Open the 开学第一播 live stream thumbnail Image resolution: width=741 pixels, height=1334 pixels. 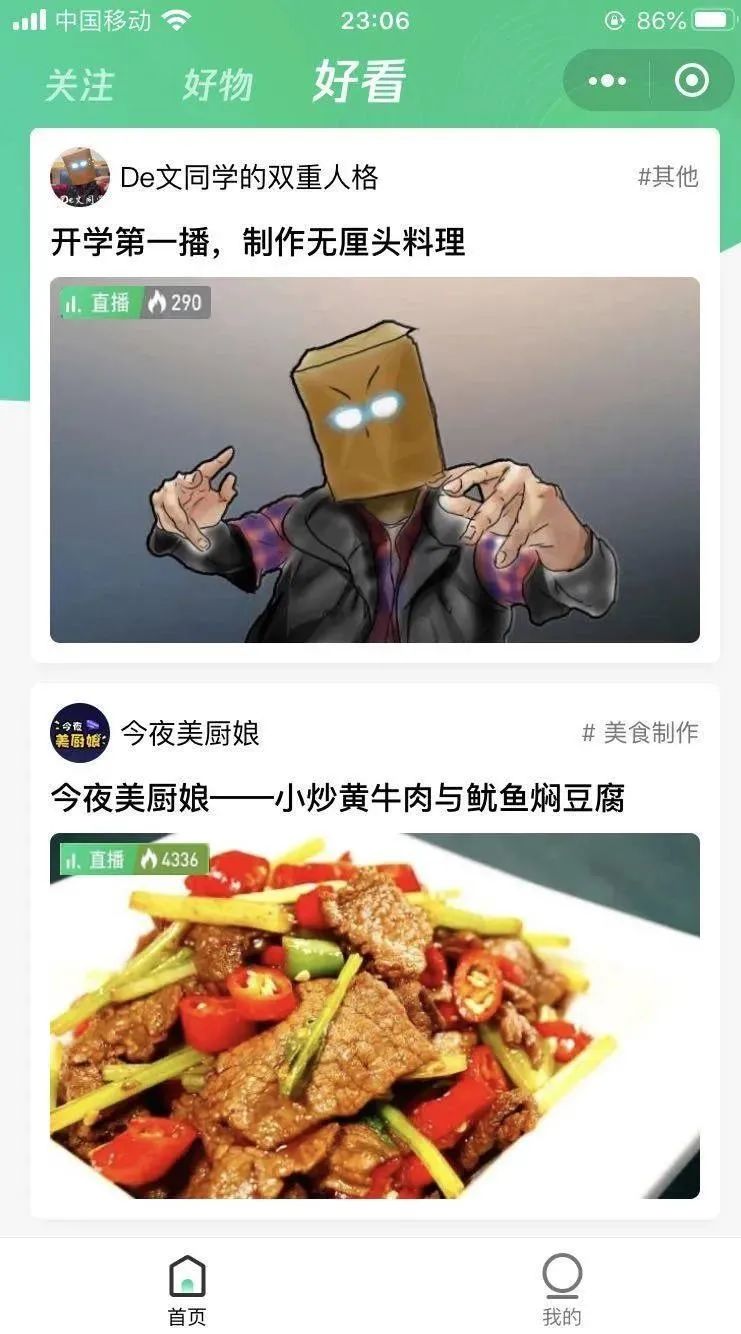click(x=375, y=460)
